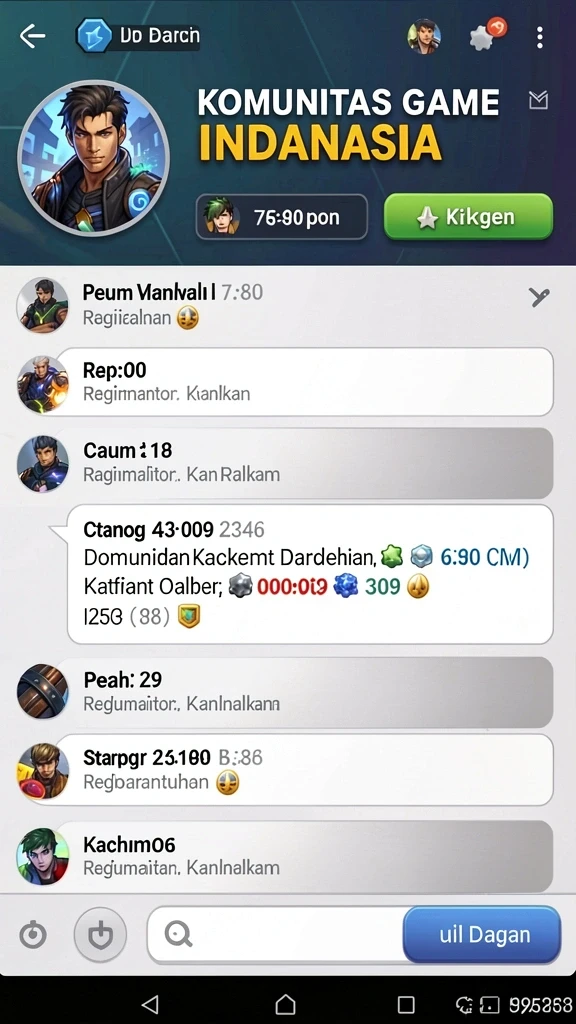Tap the round plug icon button
The width and height of the screenshot is (576, 1024).
pyautogui.click(x=100, y=935)
